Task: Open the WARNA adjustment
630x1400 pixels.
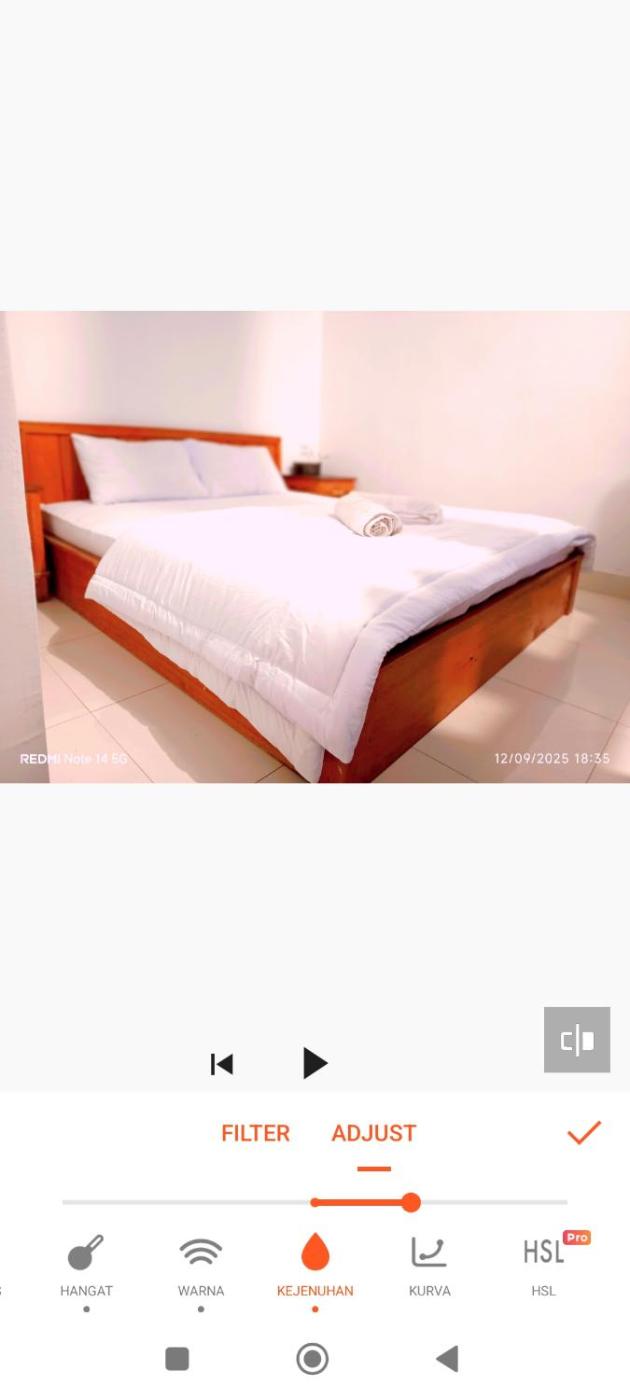Action: pyautogui.click(x=201, y=1264)
